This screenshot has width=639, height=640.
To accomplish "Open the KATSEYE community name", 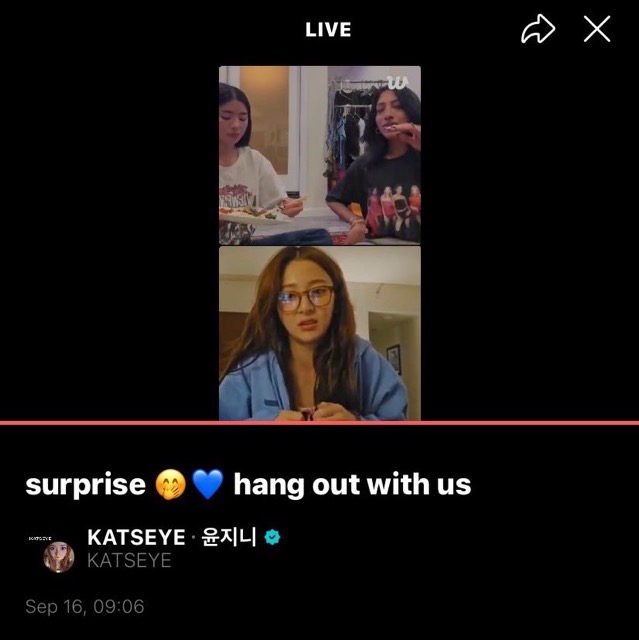I will (129, 561).
